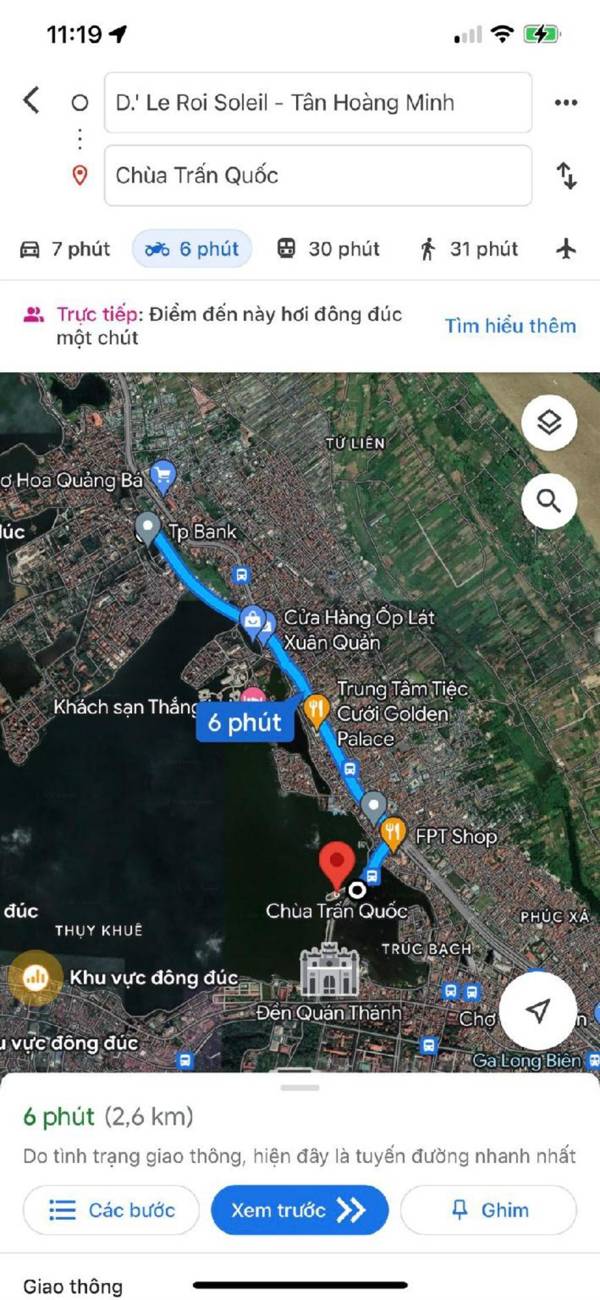Start the Xem trước preview

[x=299, y=1210]
